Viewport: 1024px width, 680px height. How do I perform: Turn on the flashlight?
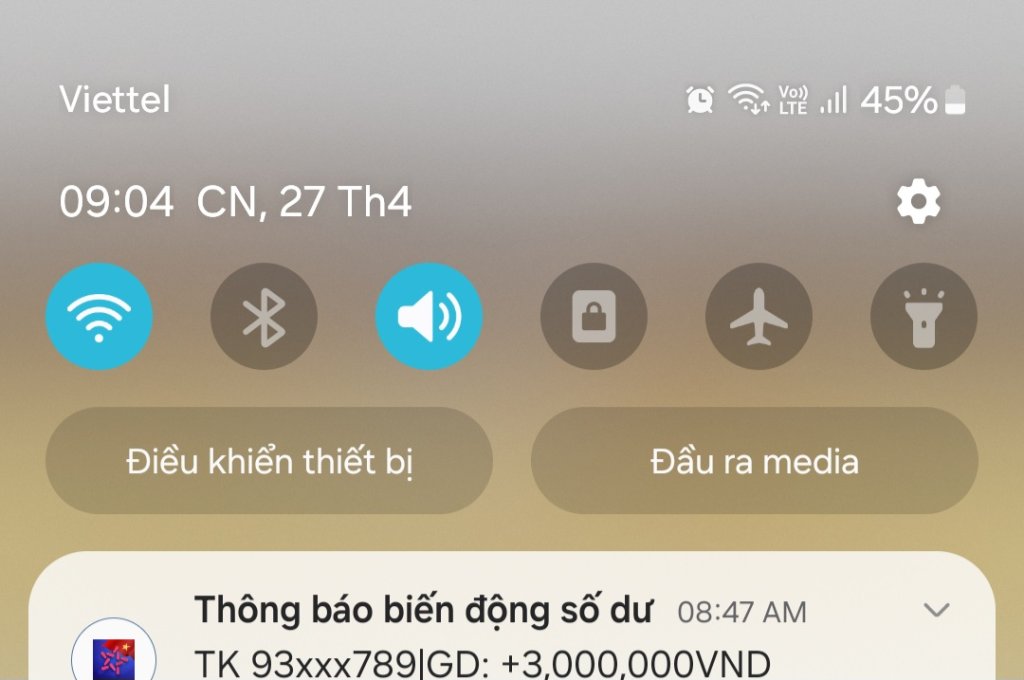(x=923, y=317)
